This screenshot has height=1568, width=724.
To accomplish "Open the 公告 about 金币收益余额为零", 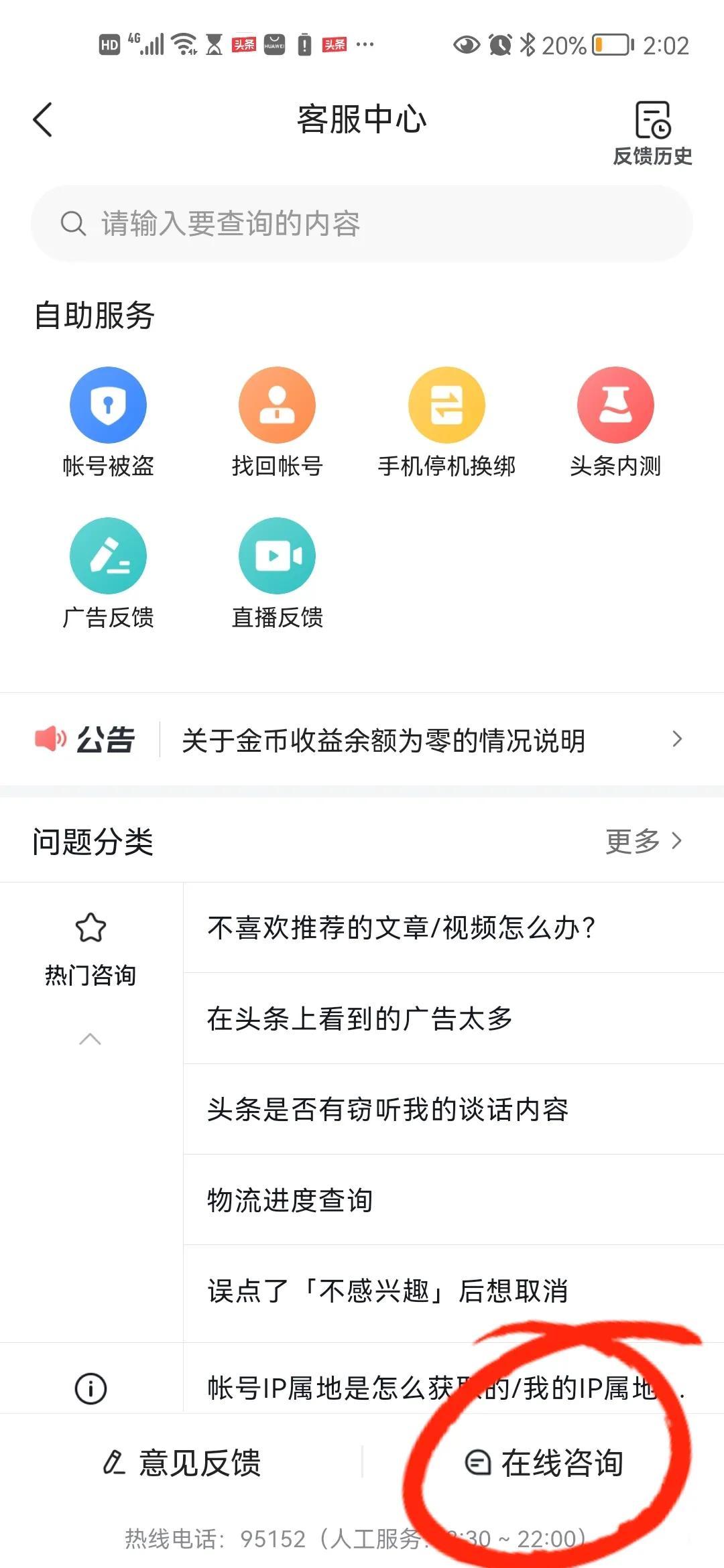I will click(362, 740).
